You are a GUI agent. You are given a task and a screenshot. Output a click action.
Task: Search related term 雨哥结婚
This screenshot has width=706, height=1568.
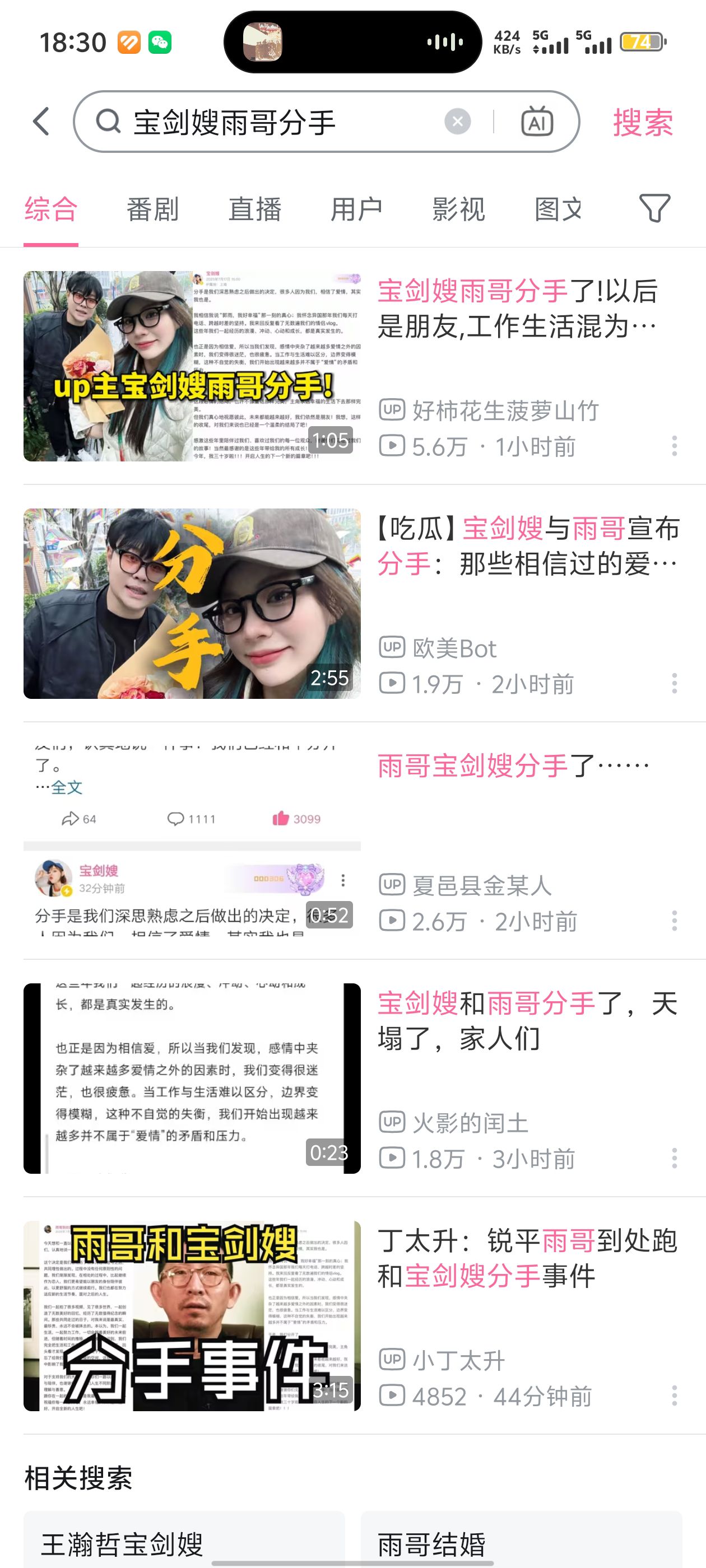[x=522, y=1540]
